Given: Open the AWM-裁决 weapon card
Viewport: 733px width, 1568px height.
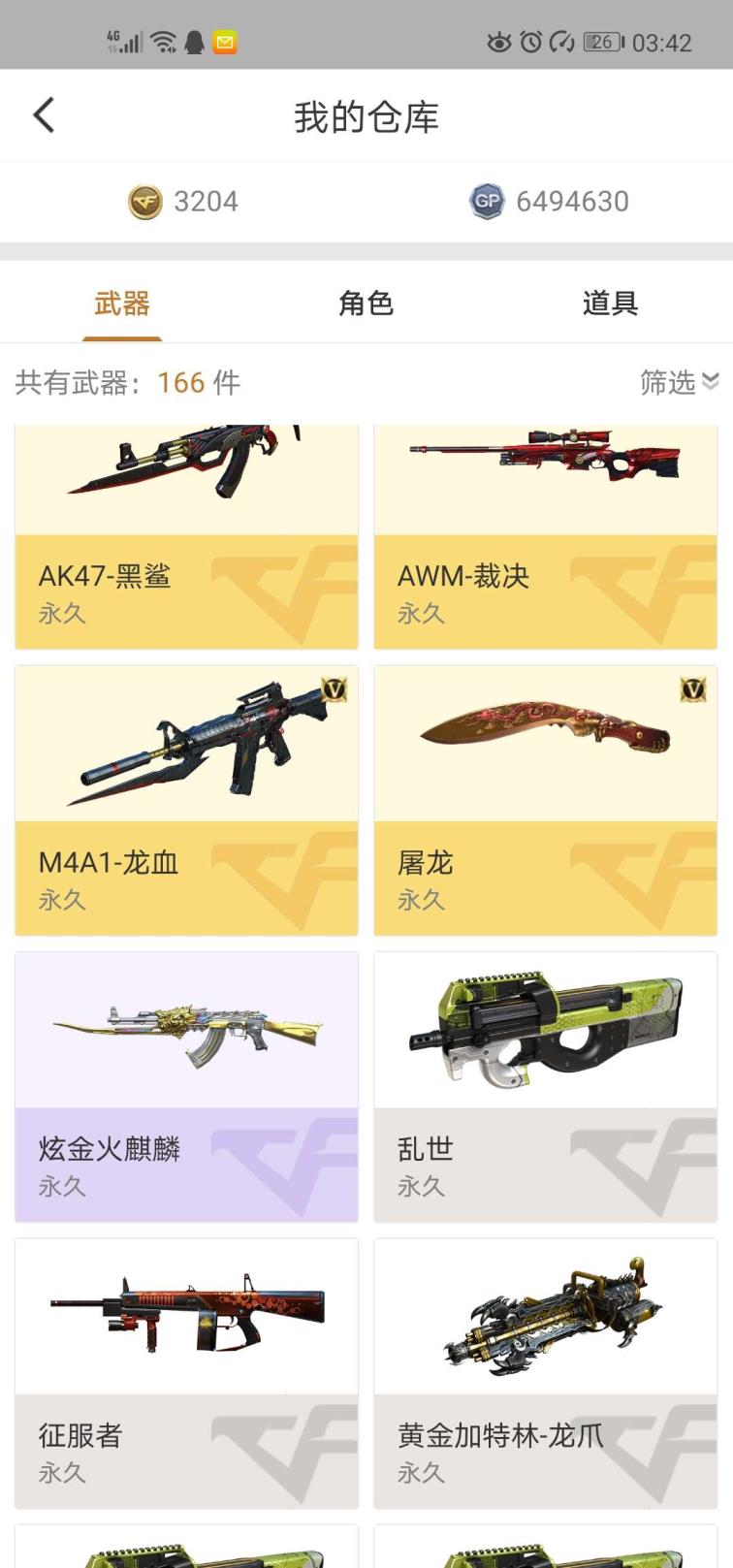Looking at the screenshot, I should pos(545,538).
